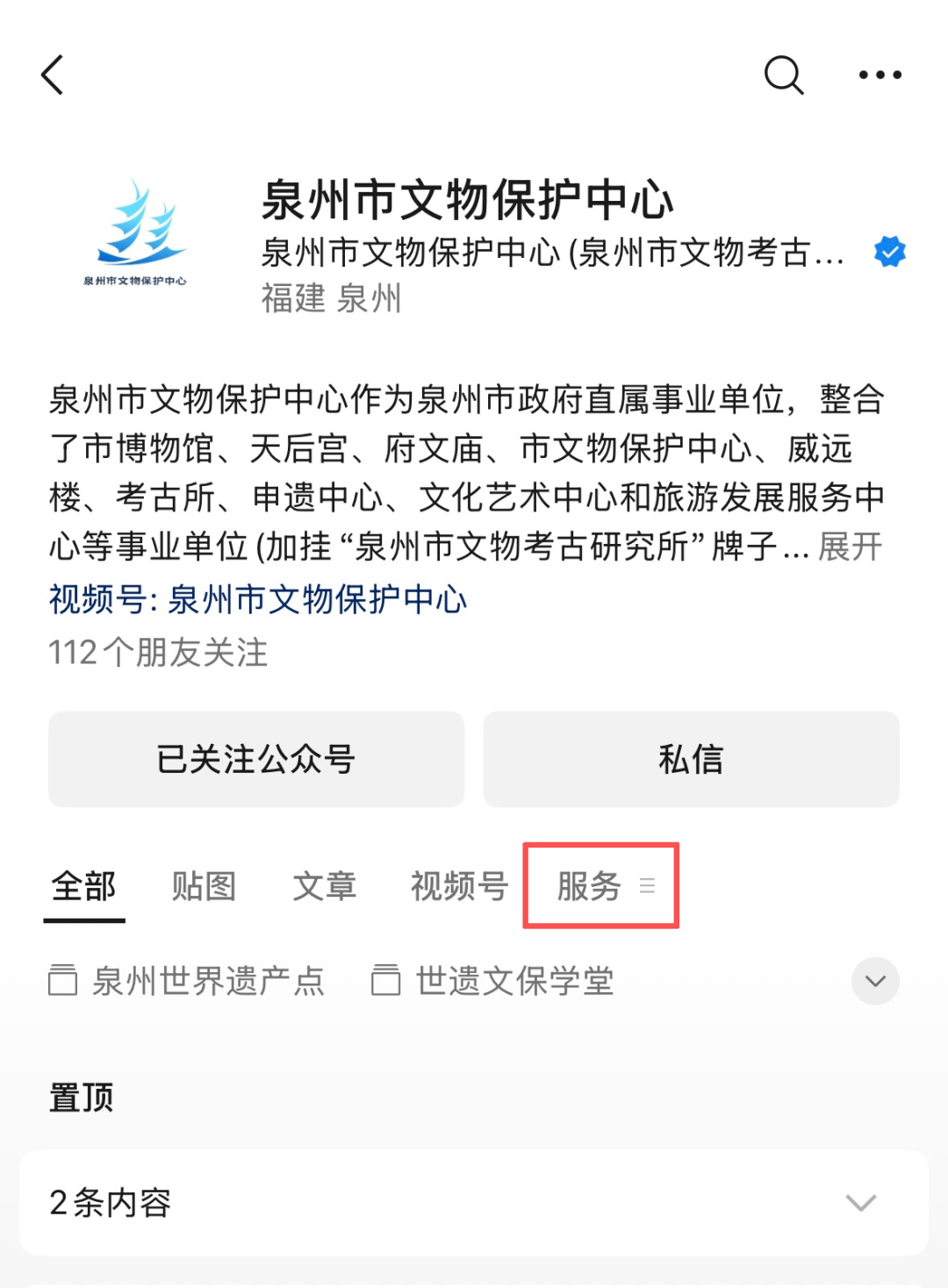Expand the pinned 2条内容 row
The width and height of the screenshot is (948, 1288).
474,1202
